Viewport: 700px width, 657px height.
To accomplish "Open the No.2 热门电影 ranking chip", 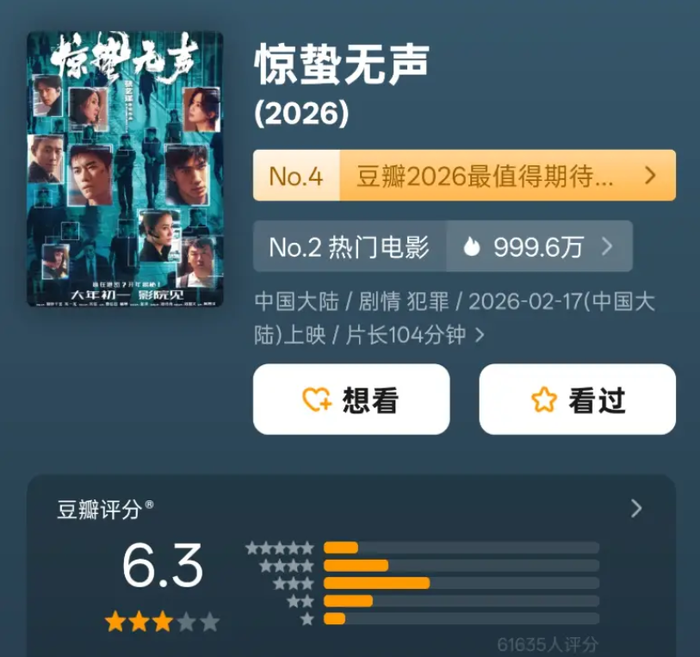I will [x=442, y=247].
